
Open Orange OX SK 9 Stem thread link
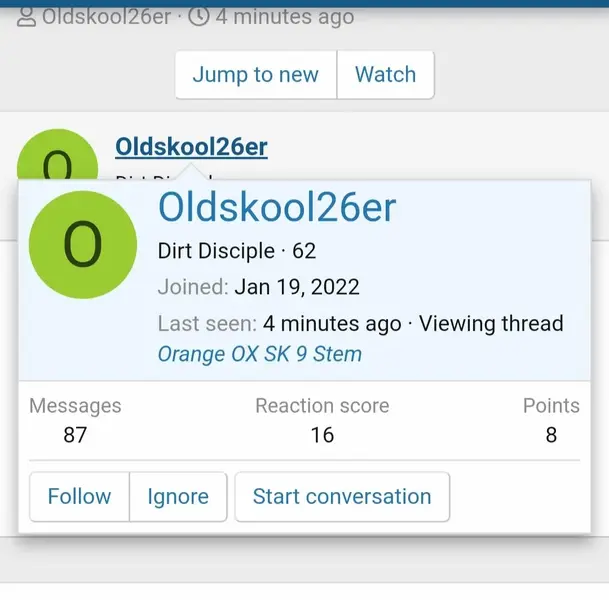click(x=260, y=354)
